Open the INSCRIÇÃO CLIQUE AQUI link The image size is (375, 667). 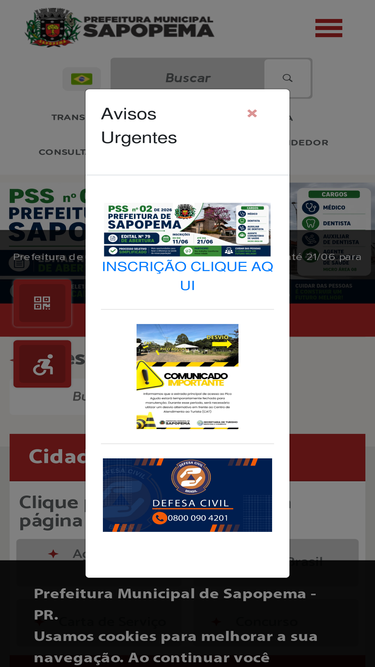pos(188,276)
